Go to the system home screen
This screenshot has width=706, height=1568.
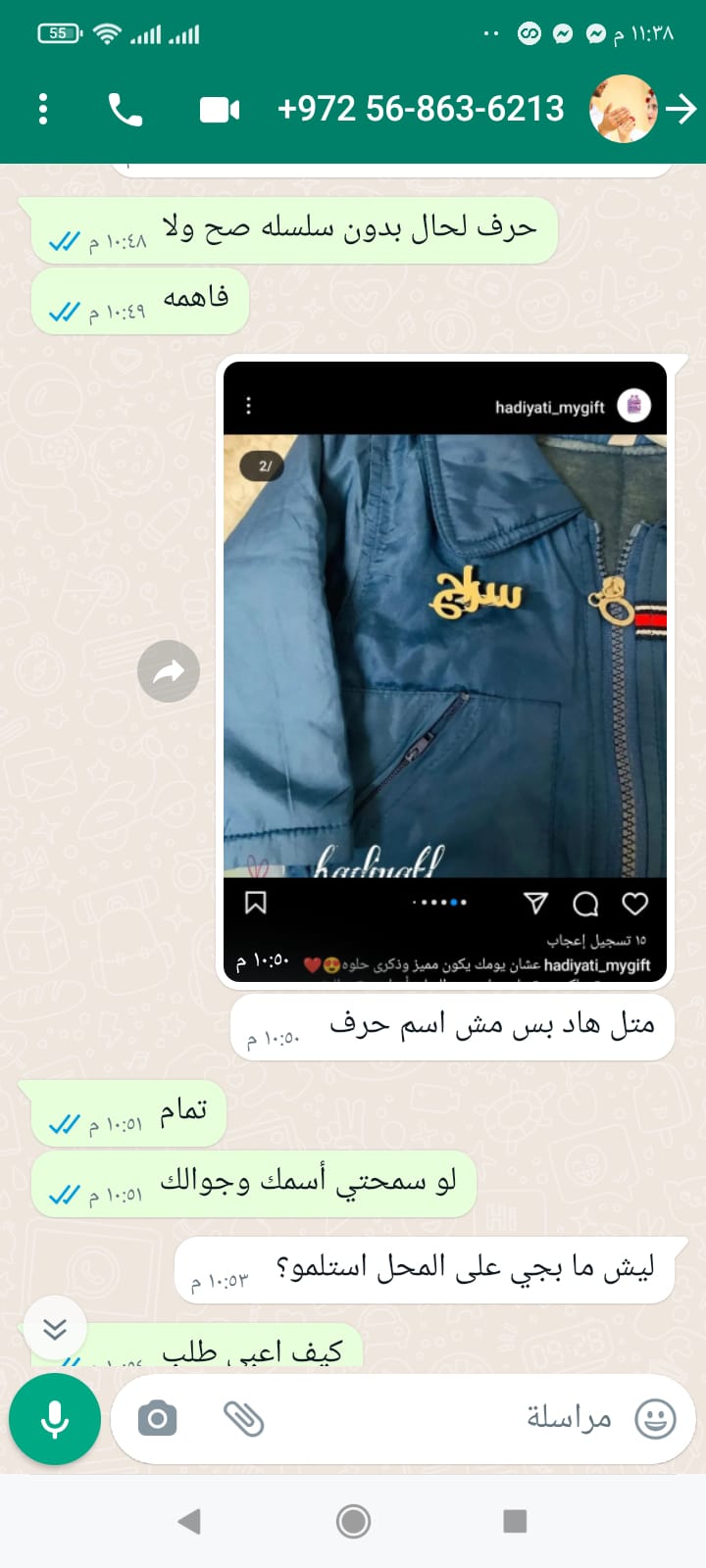click(353, 1521)
